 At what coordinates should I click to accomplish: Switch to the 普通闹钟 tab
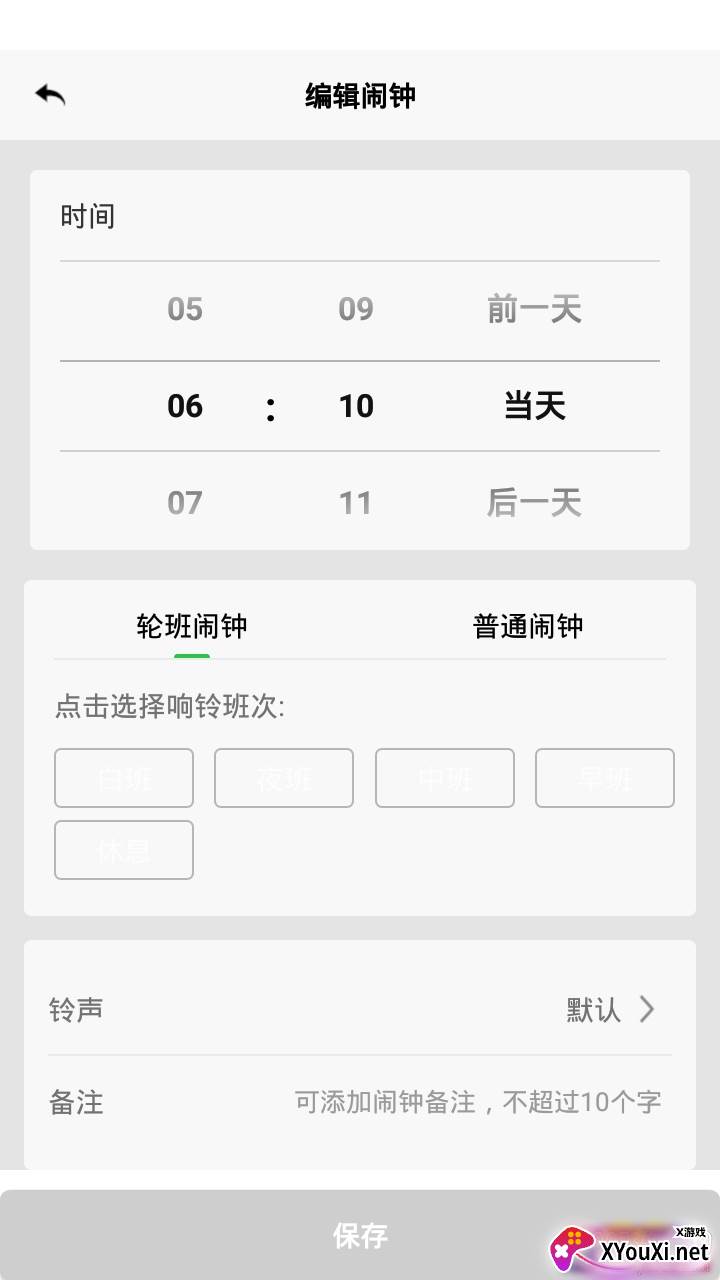pyautogui.click(x=528, y=627)
